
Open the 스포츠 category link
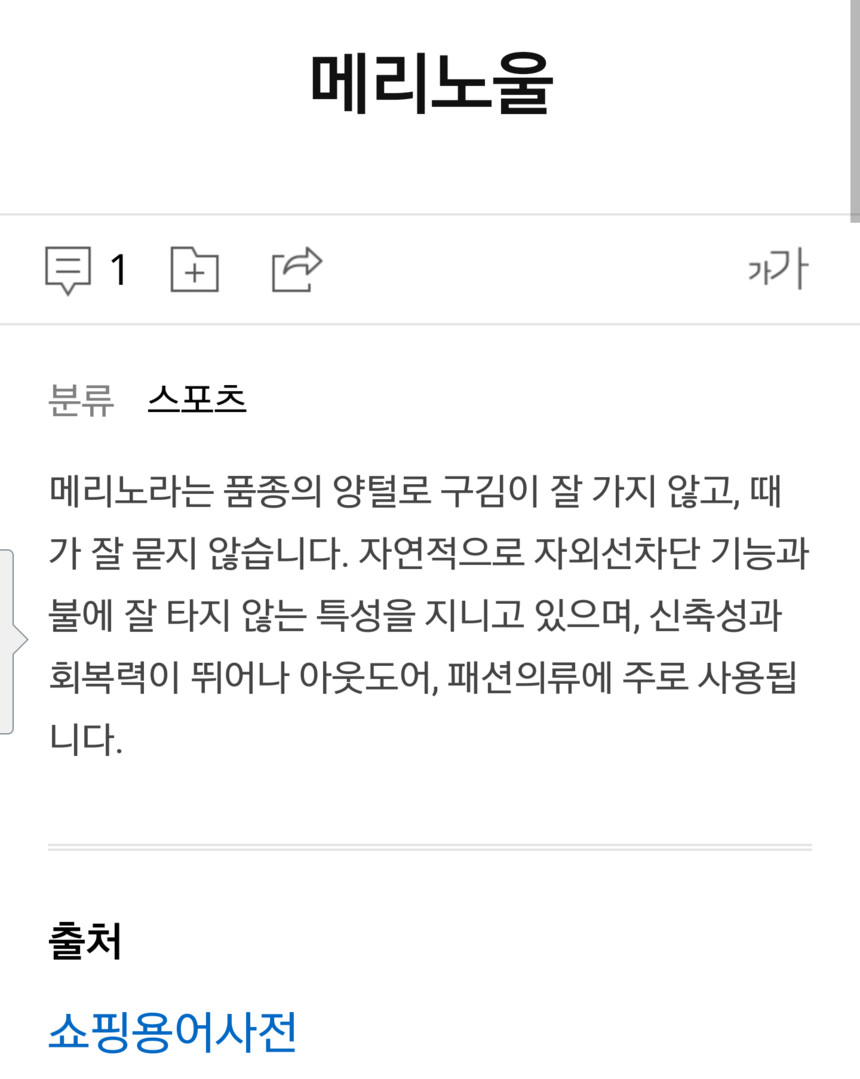tap(197, 399)
